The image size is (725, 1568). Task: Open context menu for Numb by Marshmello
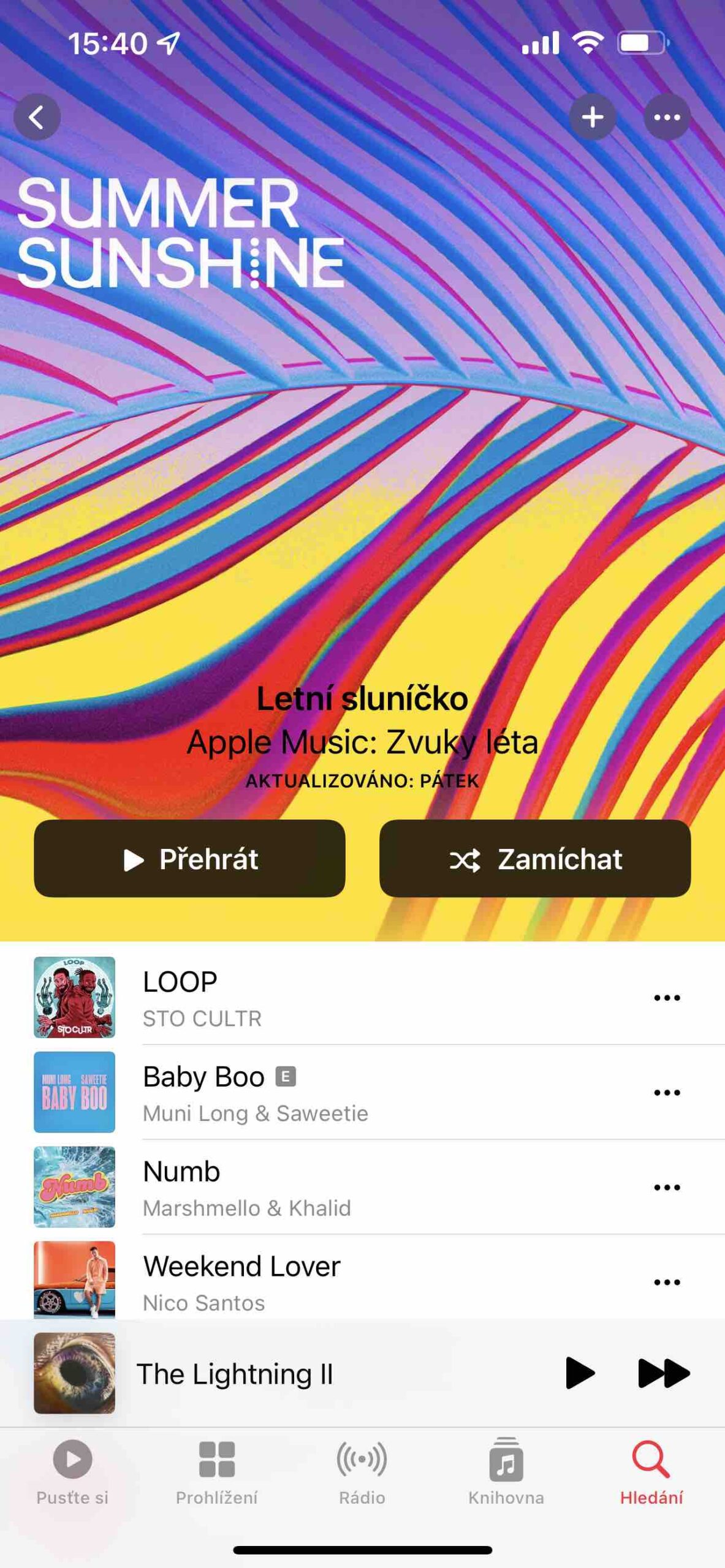pyautogui.click(x=668, y=1187)
